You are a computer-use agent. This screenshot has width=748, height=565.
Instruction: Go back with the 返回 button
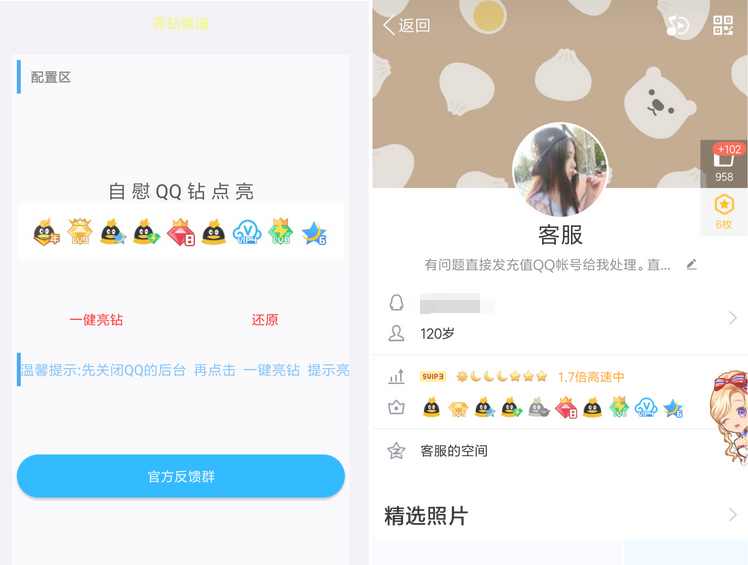coord(406,26)
